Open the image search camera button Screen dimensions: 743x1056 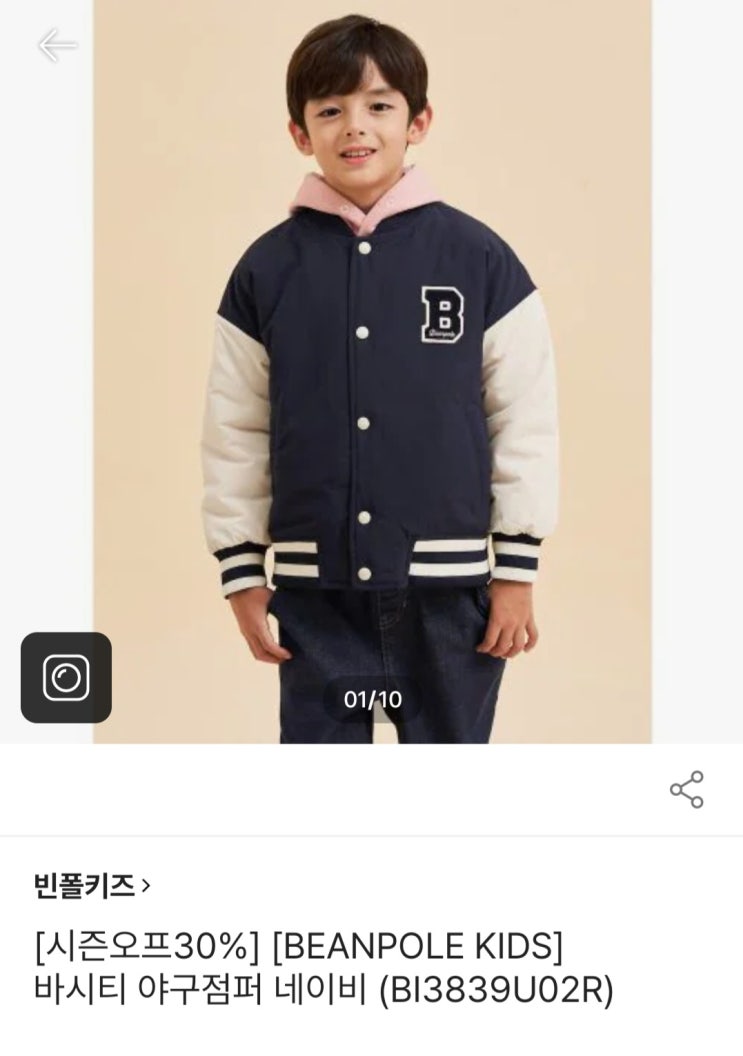(x=66, y=678)
